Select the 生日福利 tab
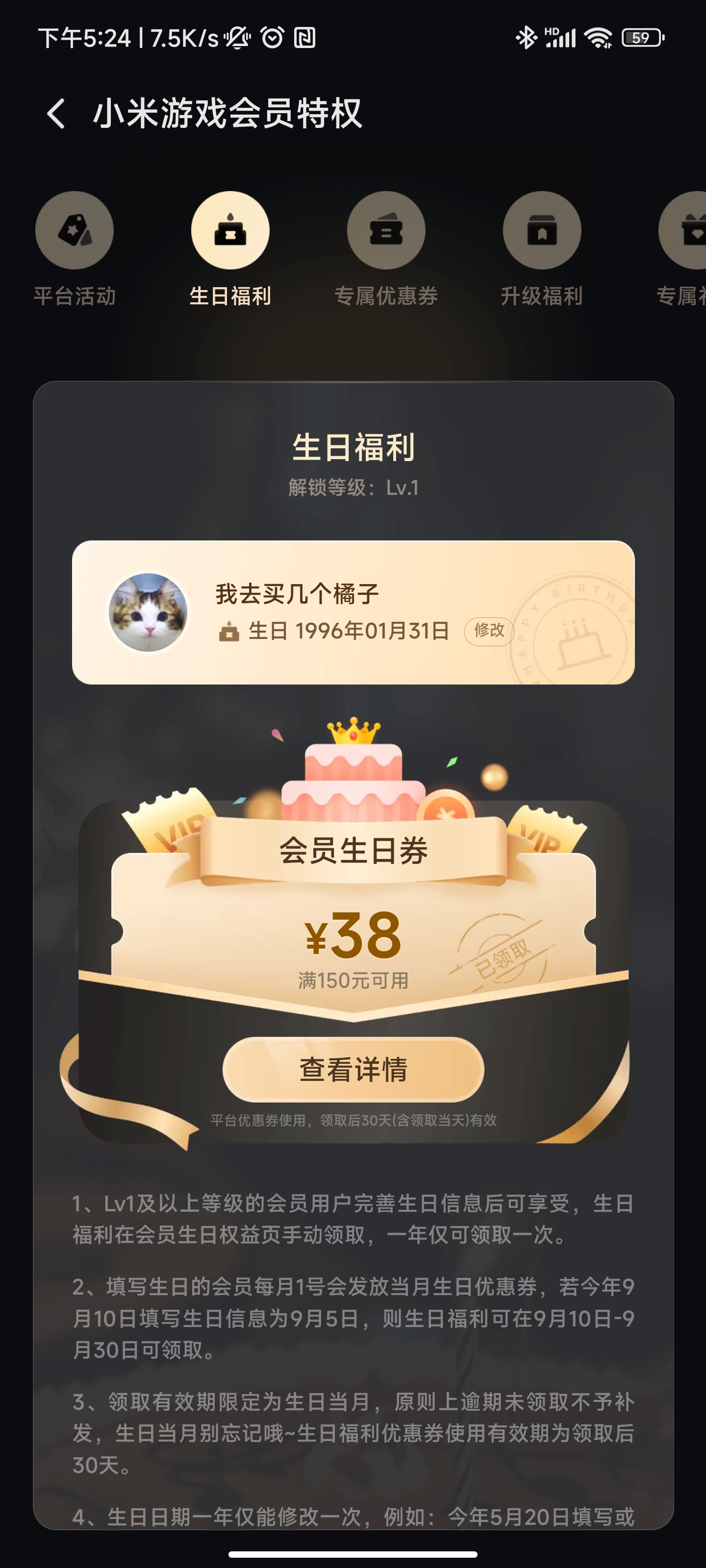706x1568 pixels. pos(230,231)
